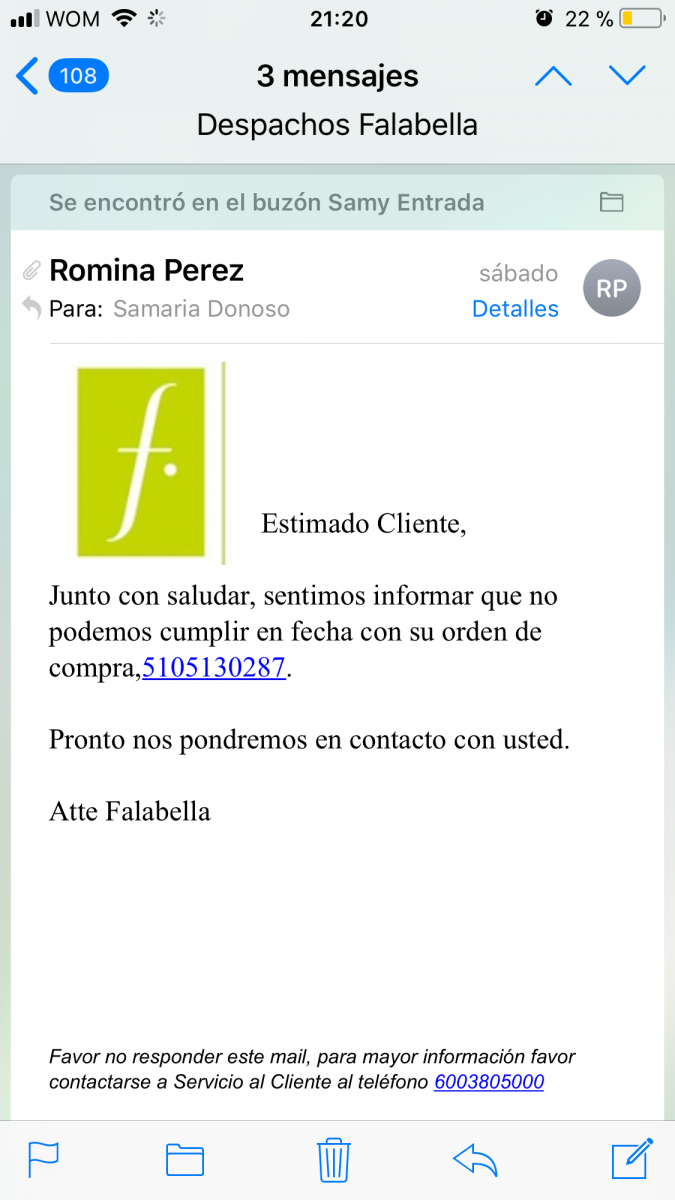Open the Samy Entrada mailbox folder icon
Viewport: 675px width, 1200px height.
pos(611,203)
